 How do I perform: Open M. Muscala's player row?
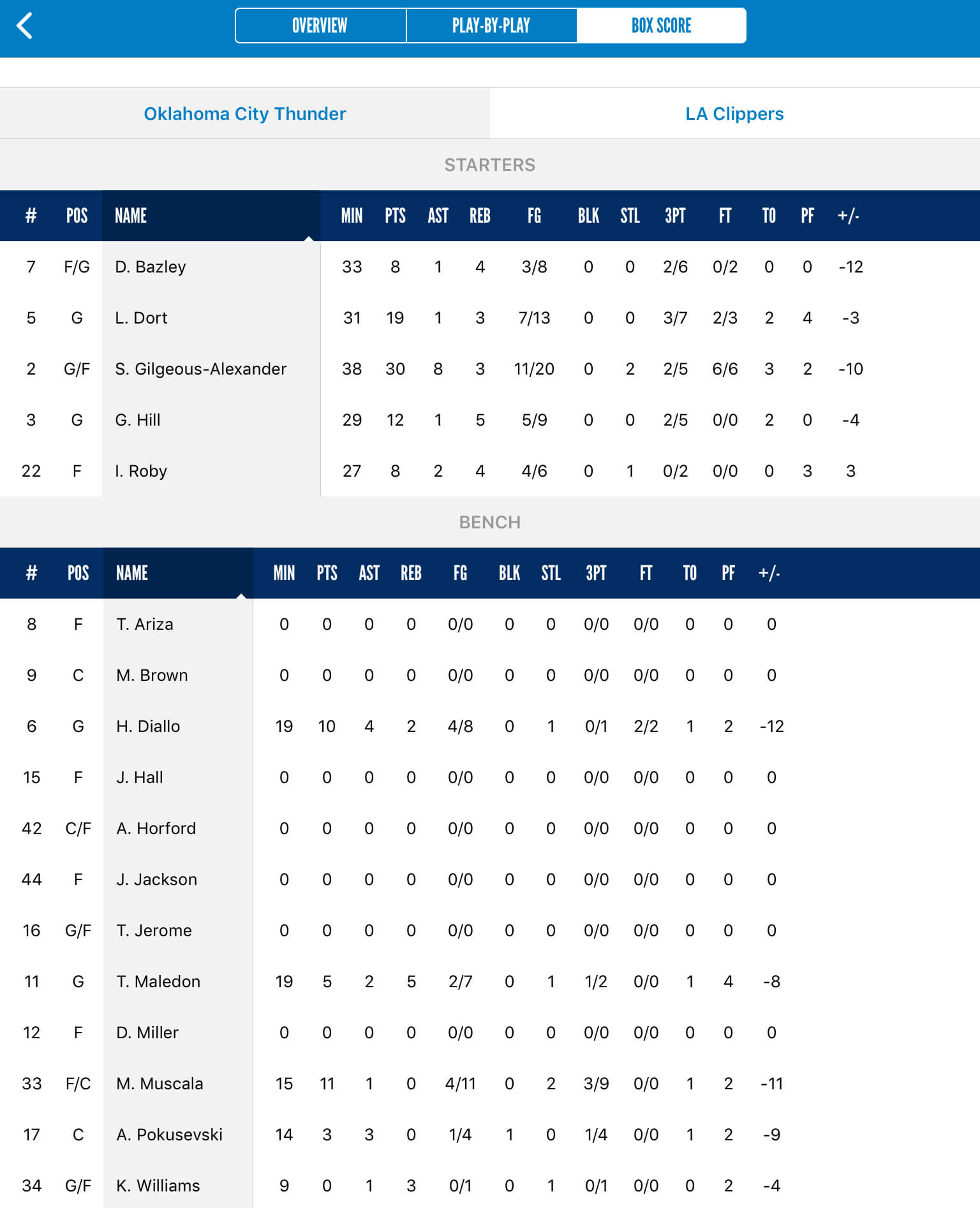point(160,1084)
